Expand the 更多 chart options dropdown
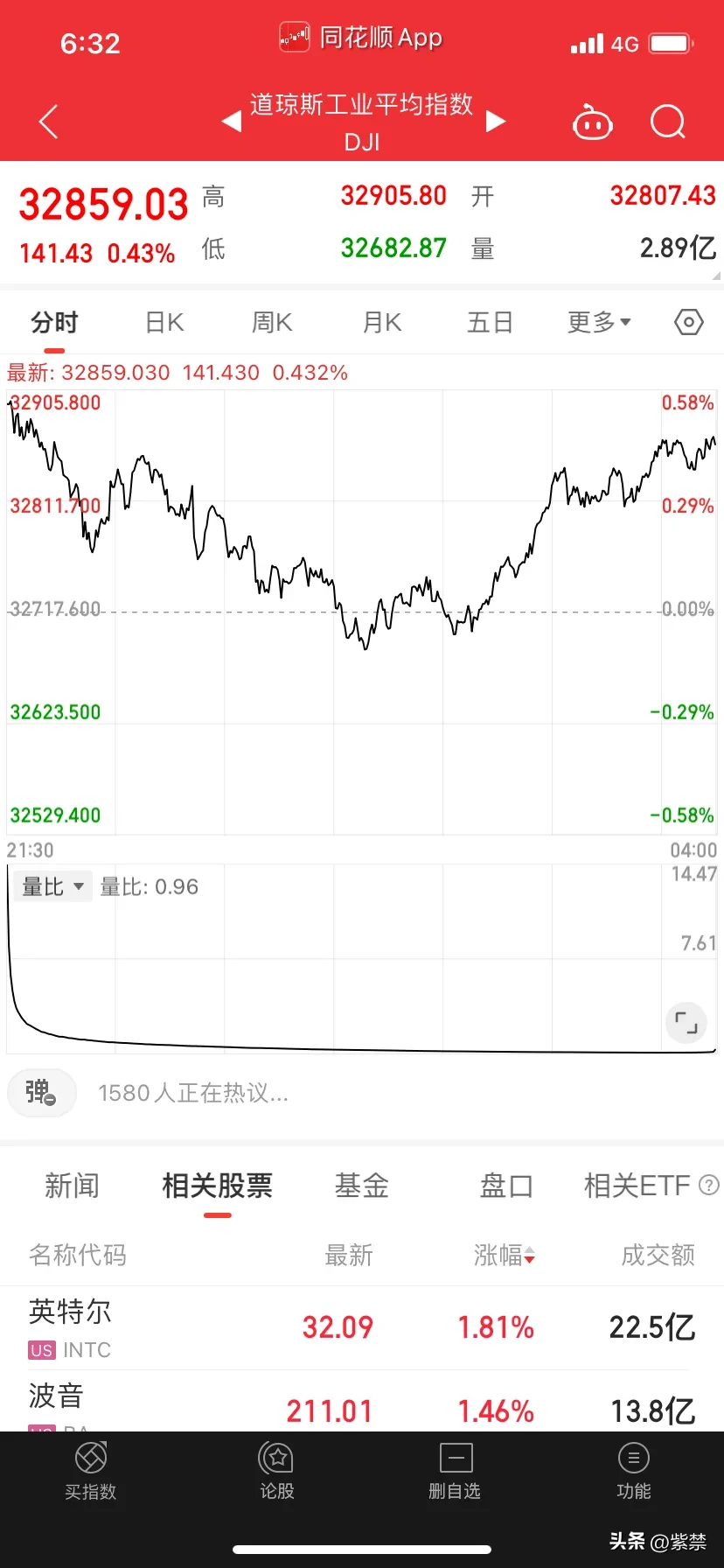 coord(599,323)
